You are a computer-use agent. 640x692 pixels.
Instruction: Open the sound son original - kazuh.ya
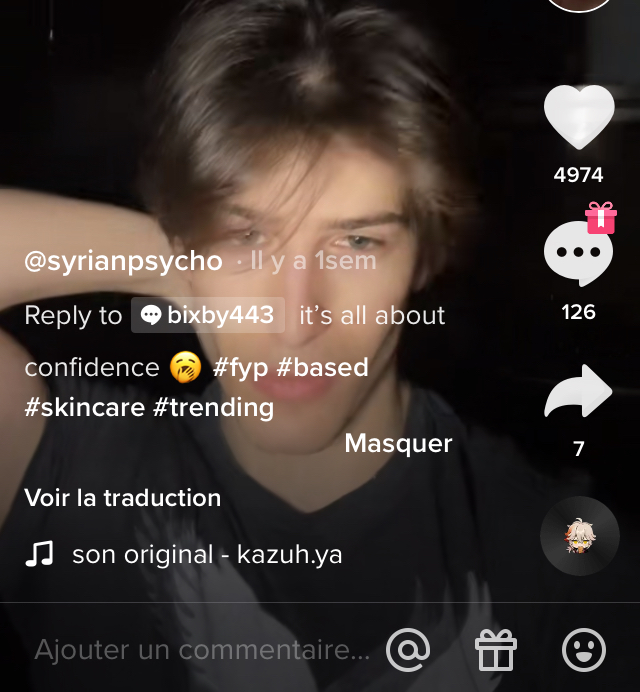tap(206, 554)
